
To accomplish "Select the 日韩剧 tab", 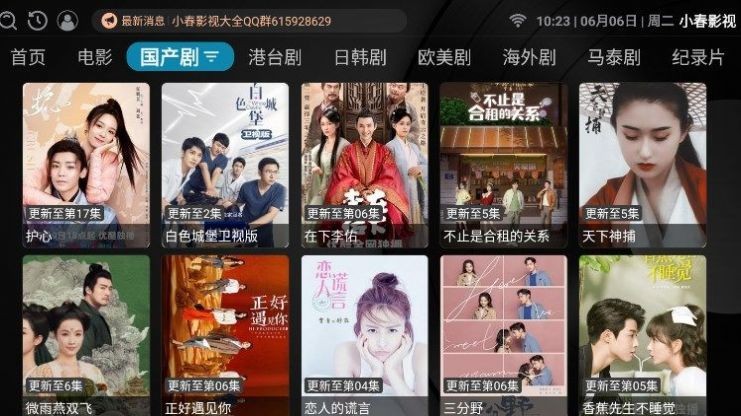I will click(x=360, y=57).
